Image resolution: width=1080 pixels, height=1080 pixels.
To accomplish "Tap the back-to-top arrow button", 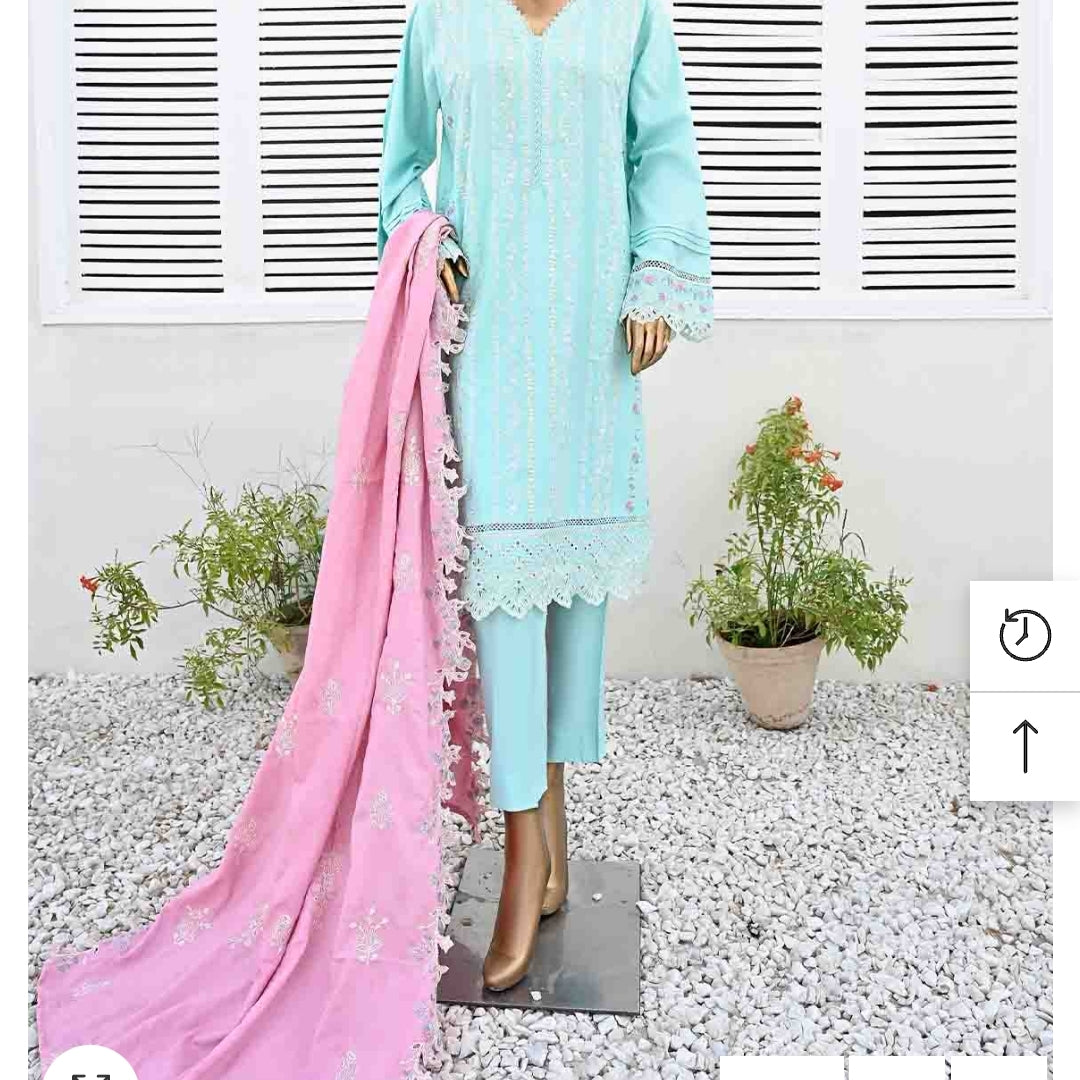I will [1025, 746].
